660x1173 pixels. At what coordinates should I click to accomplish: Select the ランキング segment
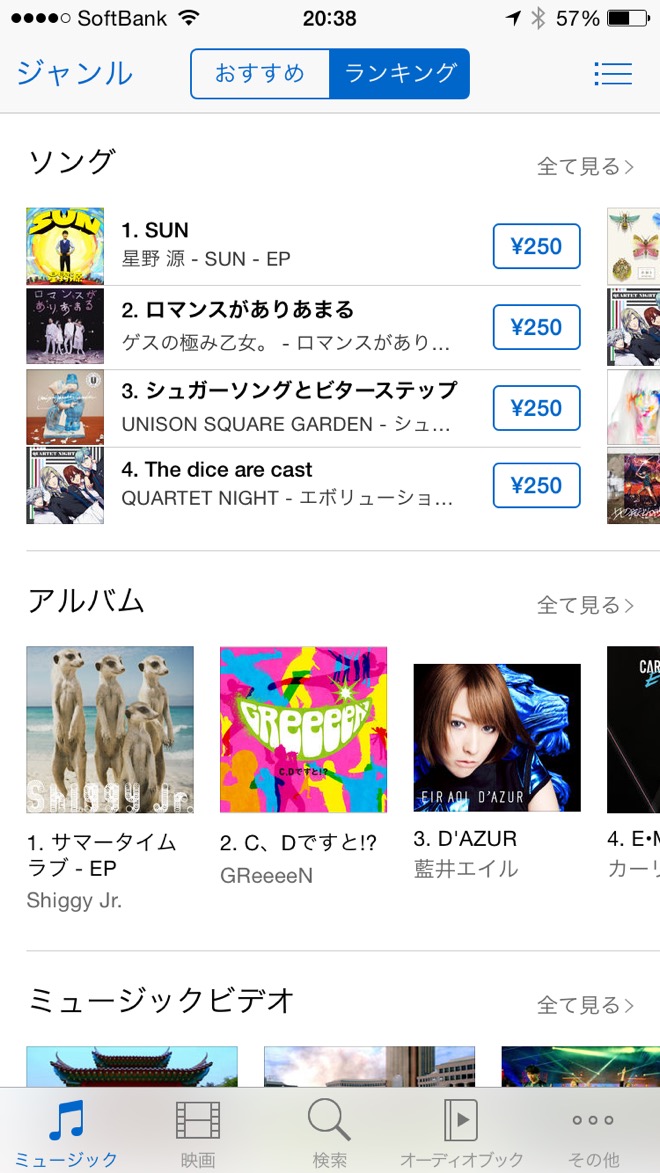pyautogui.click(x=399, y=74)
